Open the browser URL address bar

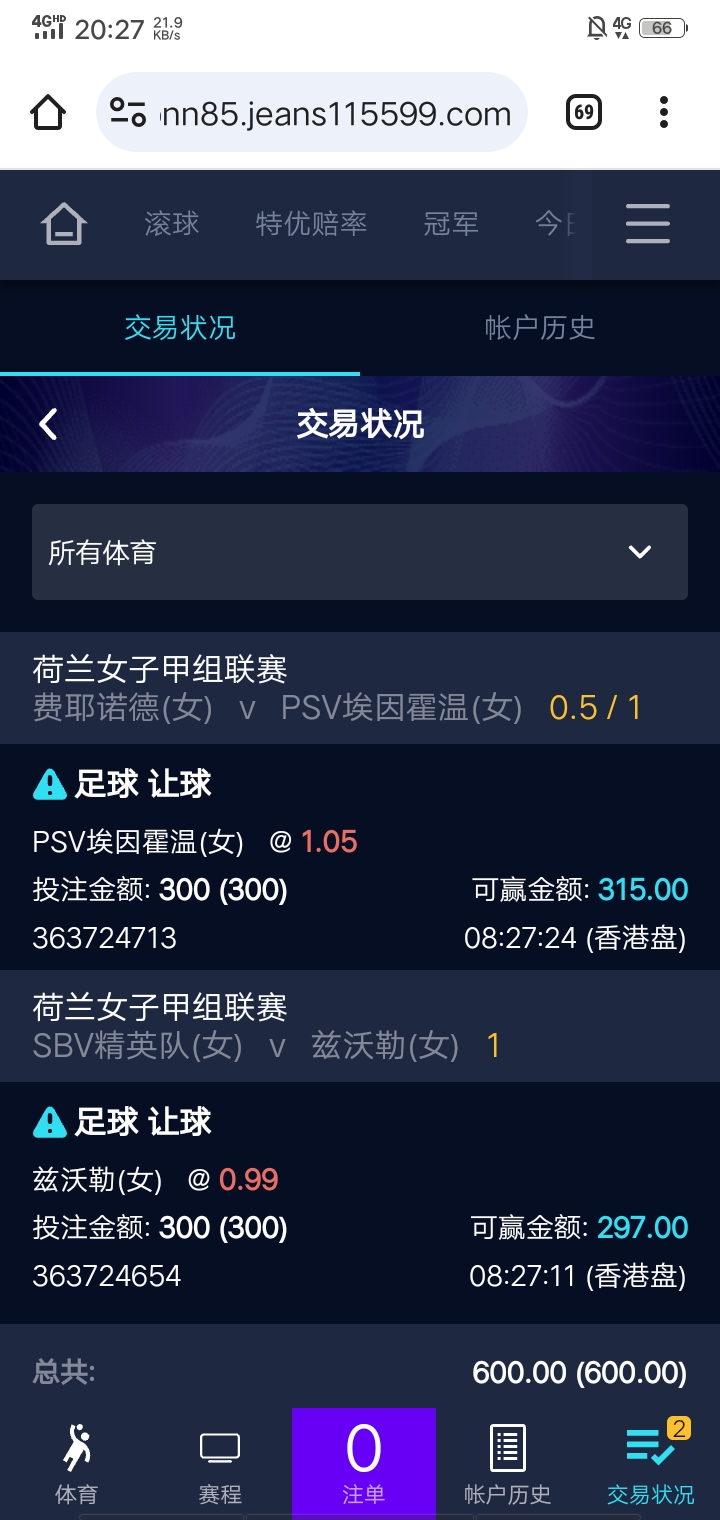point(320,113)
